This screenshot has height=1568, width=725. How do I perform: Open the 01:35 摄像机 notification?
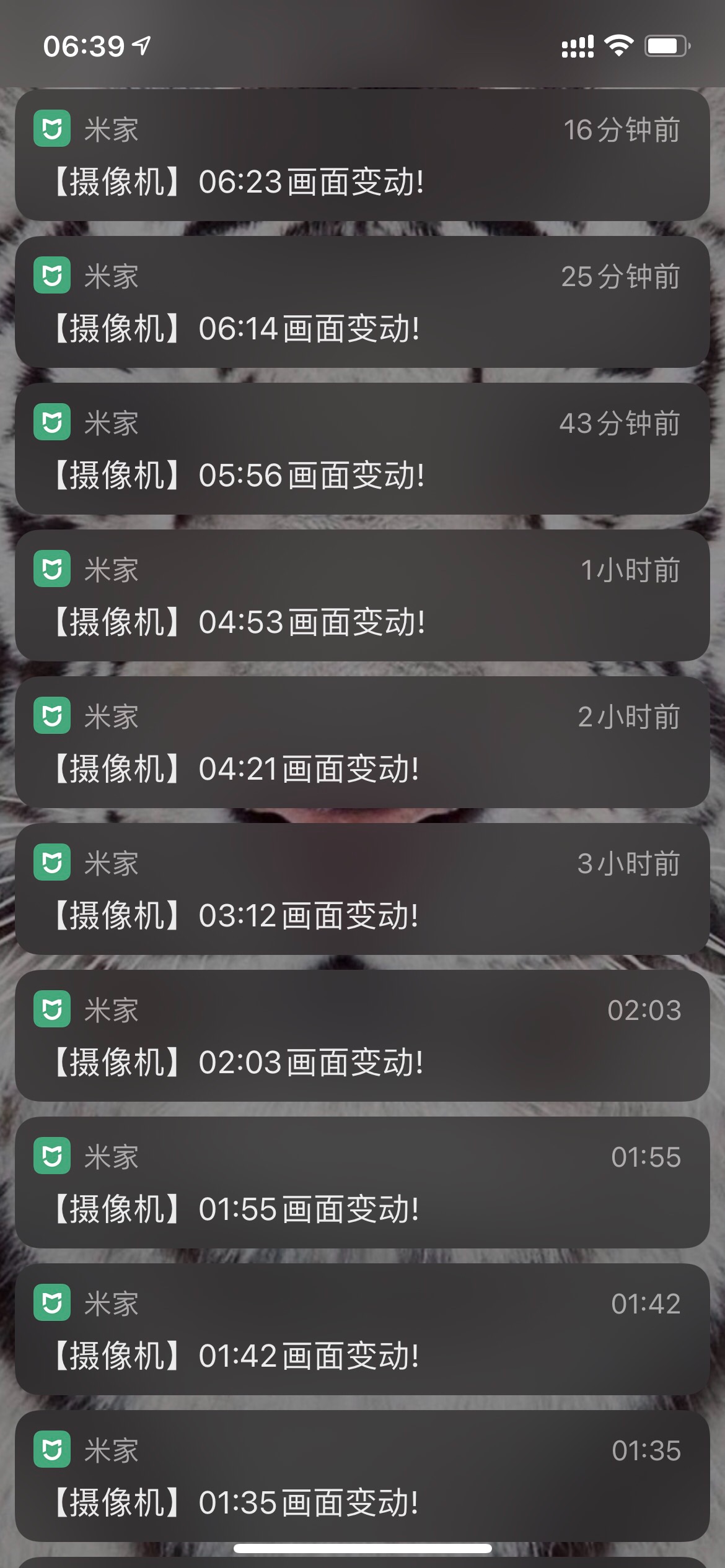(362, 1476)
